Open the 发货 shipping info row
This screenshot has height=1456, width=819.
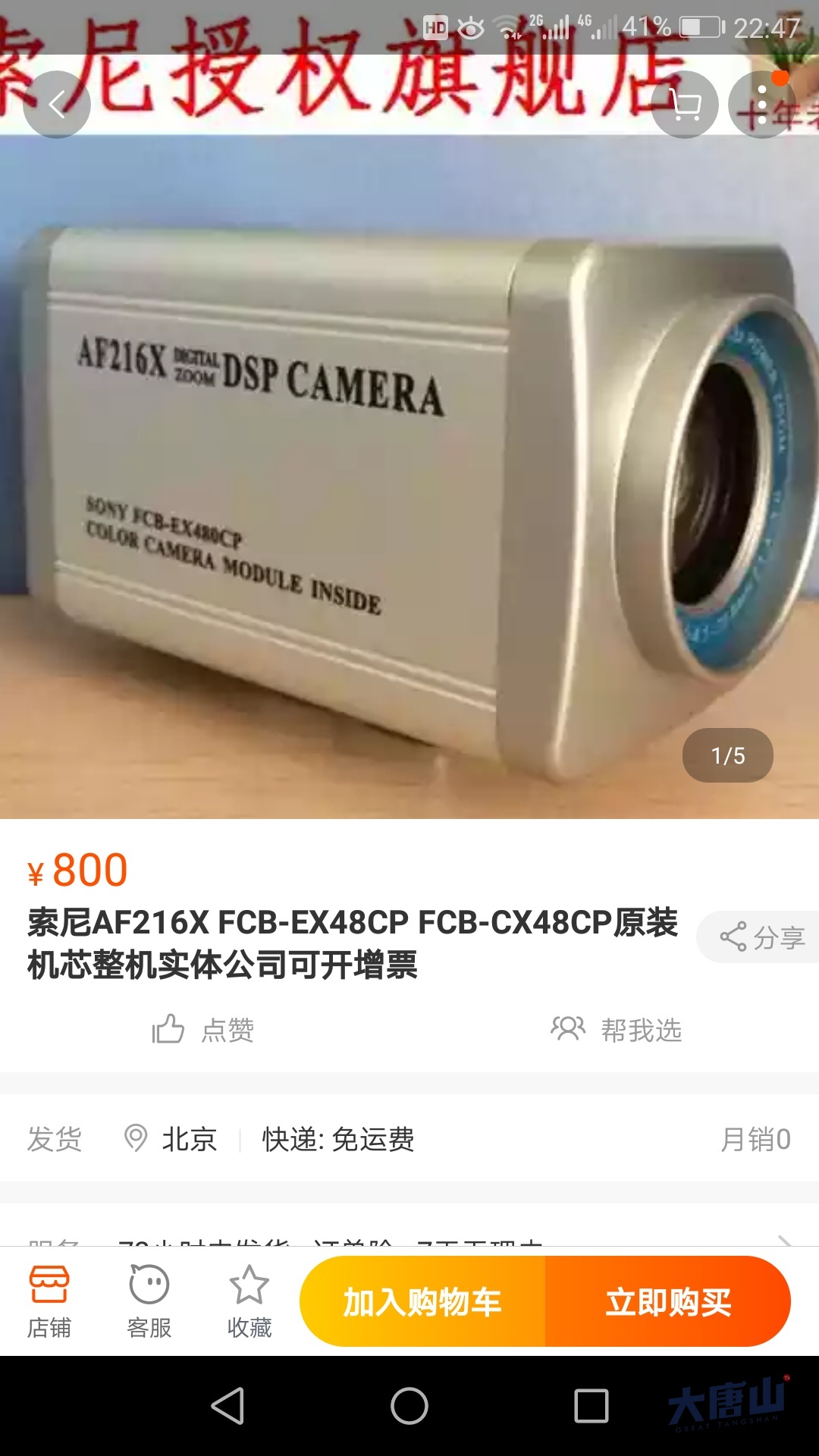pyautogui.click(x=409, y=1139)
